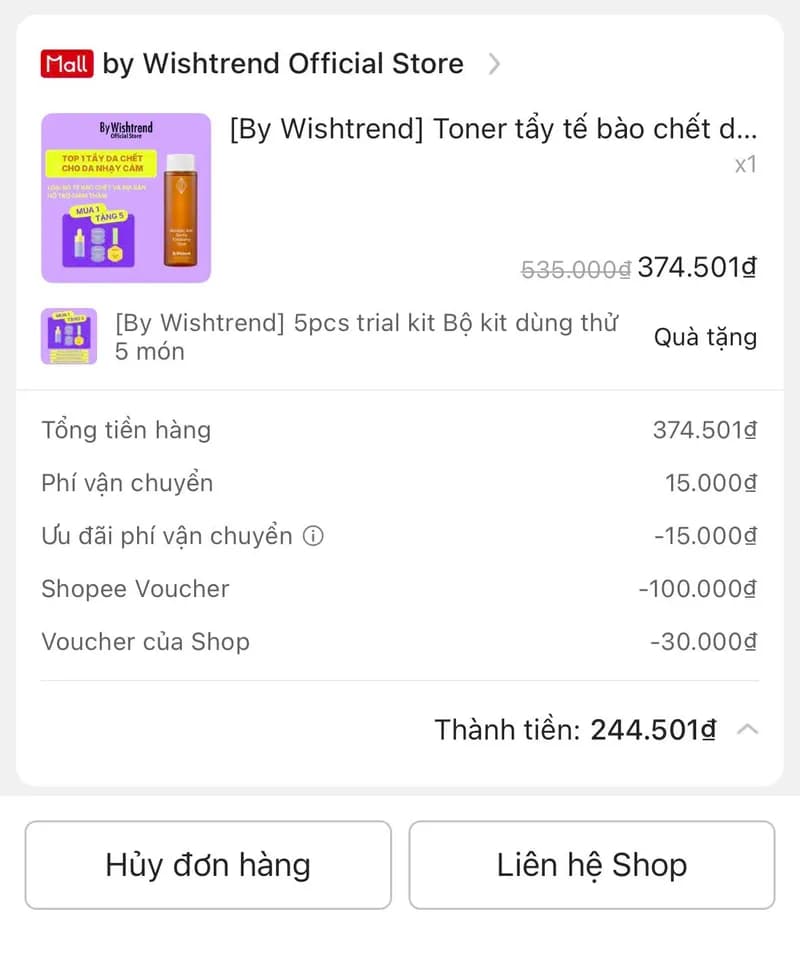Open the Toner tẩy tế bào chết product
800x979 pixels.
pos(493,130)
